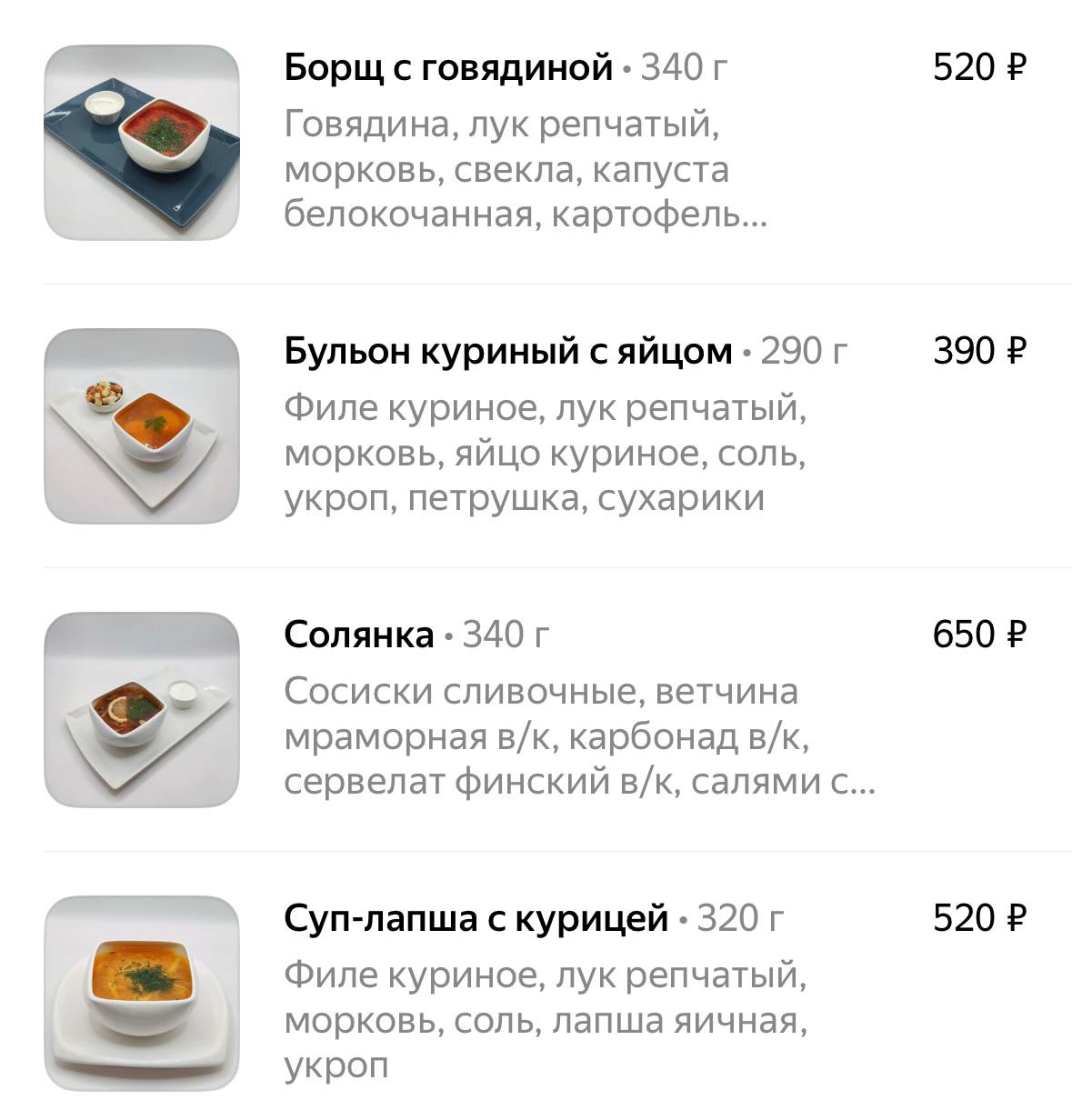Select Бульон куриный с яйцом item

tap(507, 351)
